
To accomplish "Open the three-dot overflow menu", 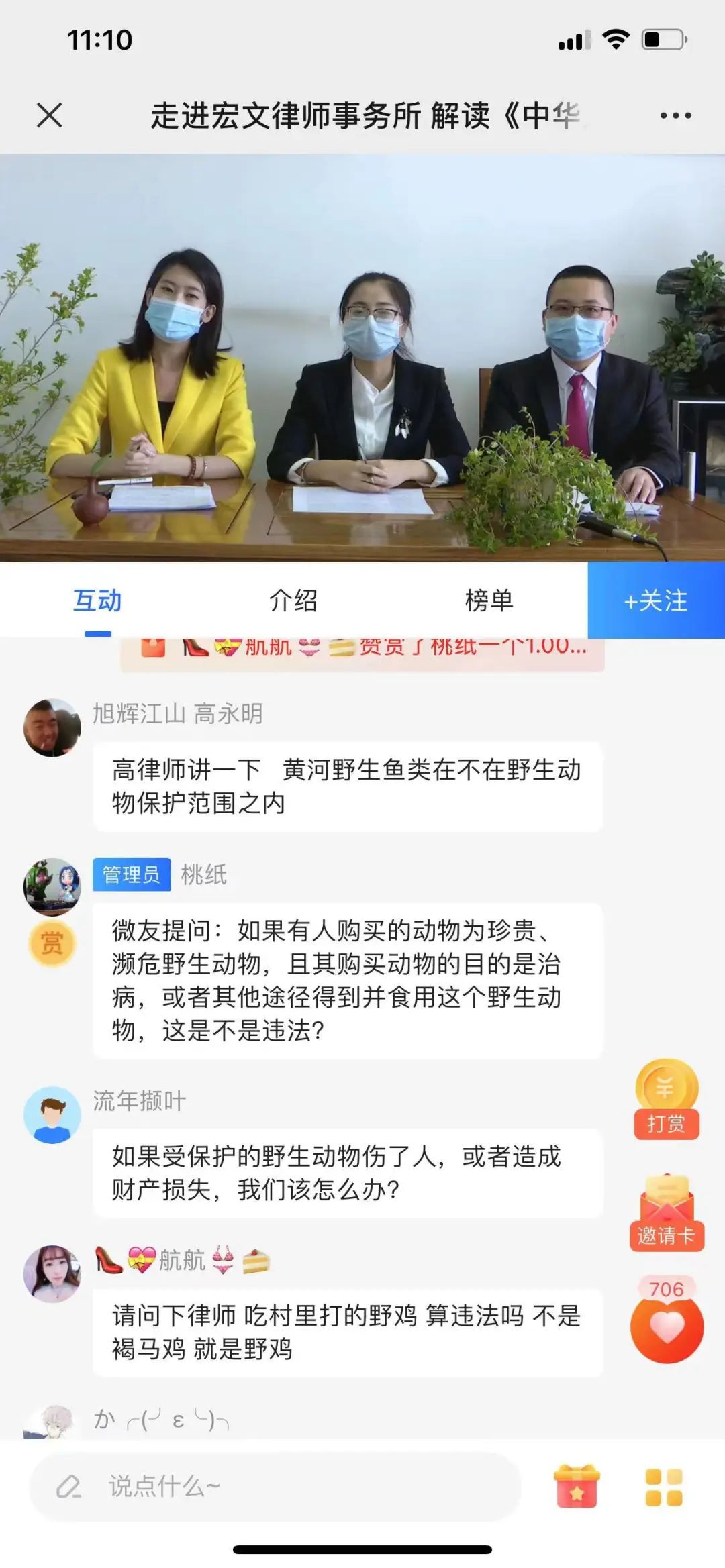I will coord(675,115).
